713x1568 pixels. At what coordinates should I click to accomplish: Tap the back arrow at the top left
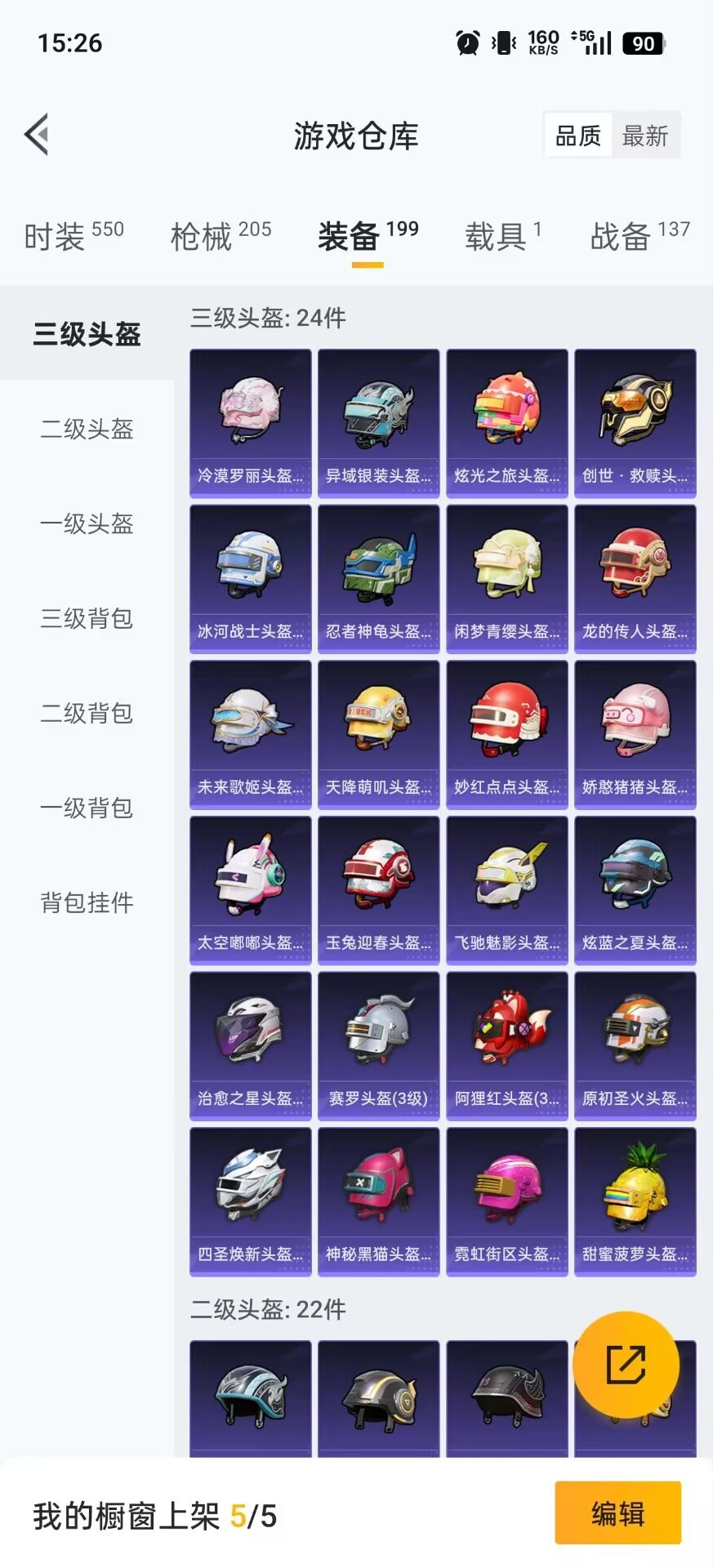tap(38, 135)
